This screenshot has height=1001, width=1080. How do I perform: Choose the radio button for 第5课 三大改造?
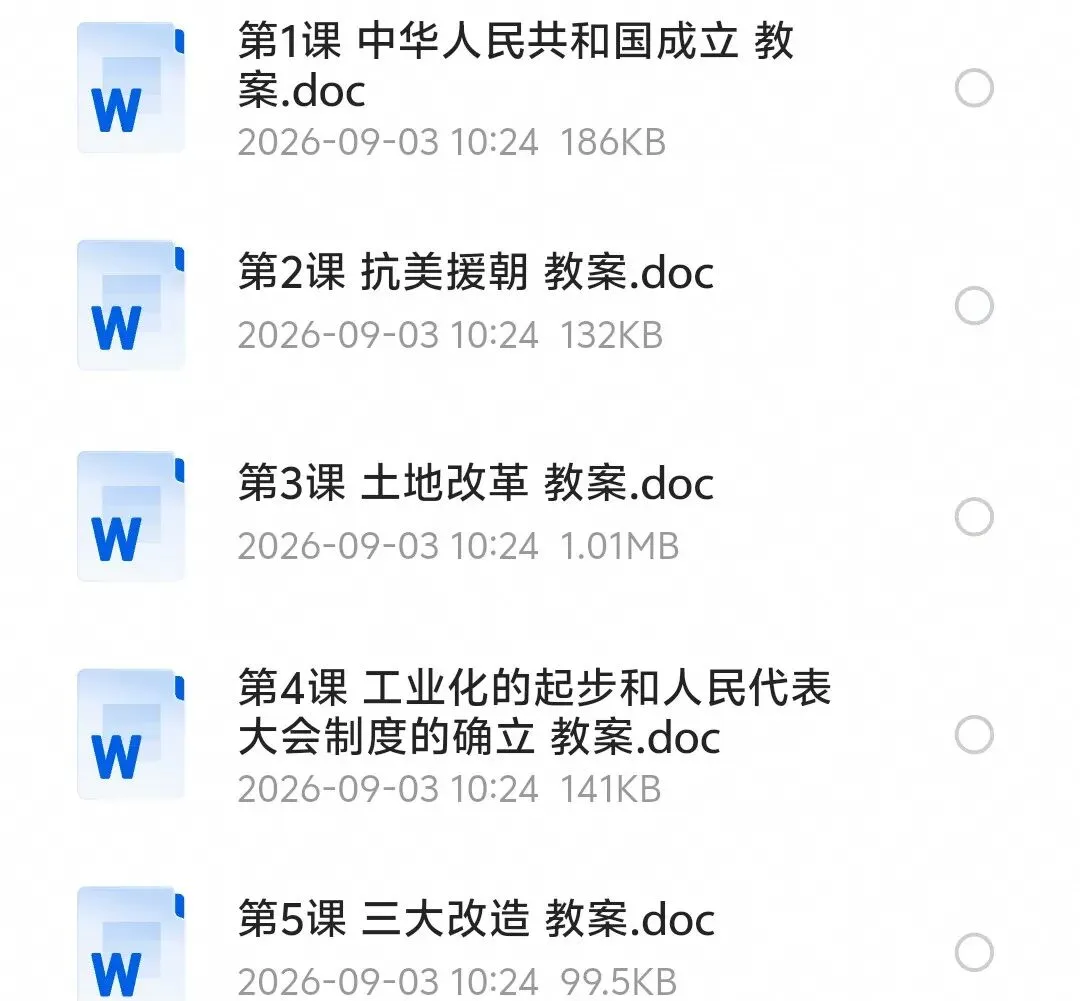click(974, 952)
